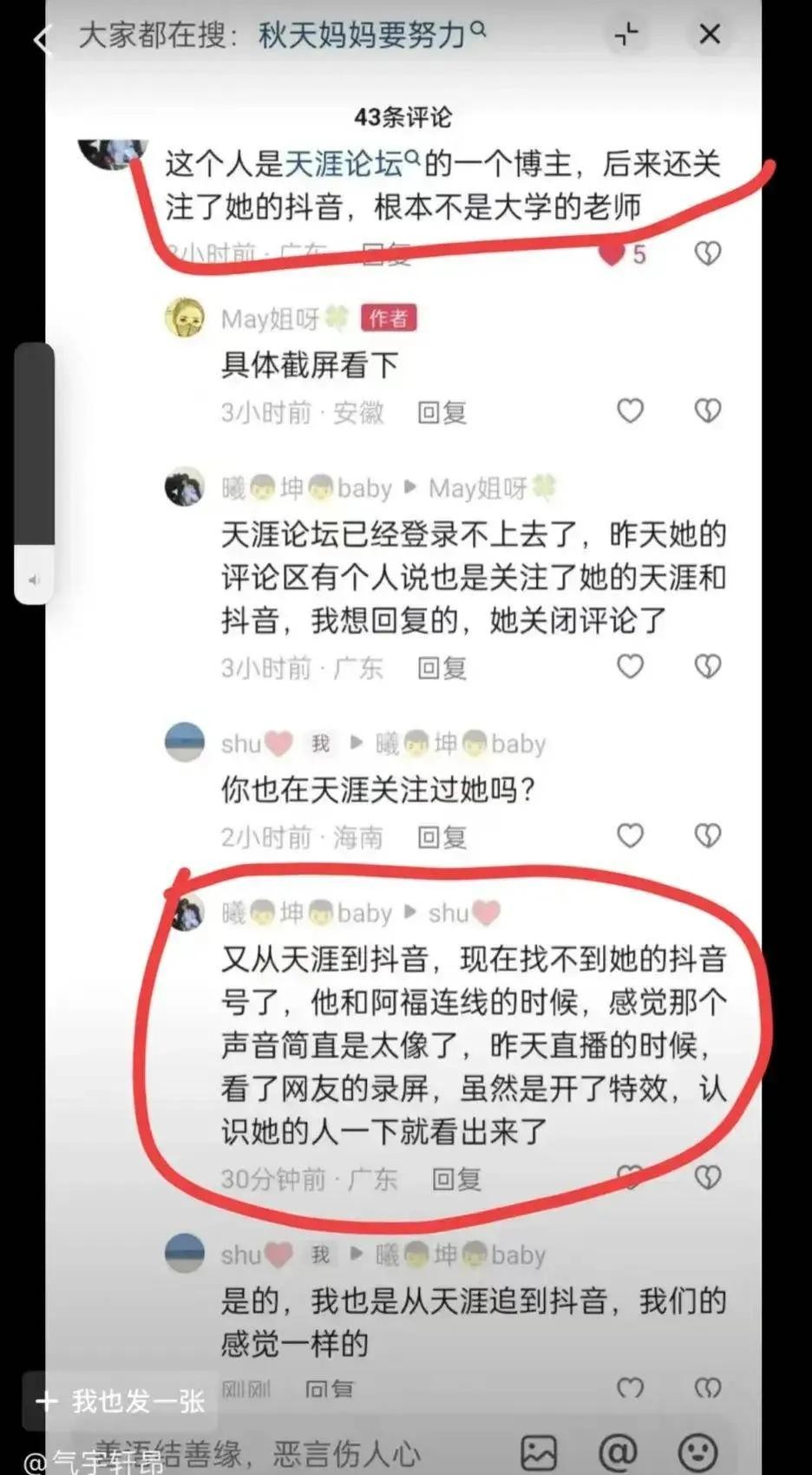Mention someone with the @ icon
The image size is (812, 1475).
tap(618, 1452)
